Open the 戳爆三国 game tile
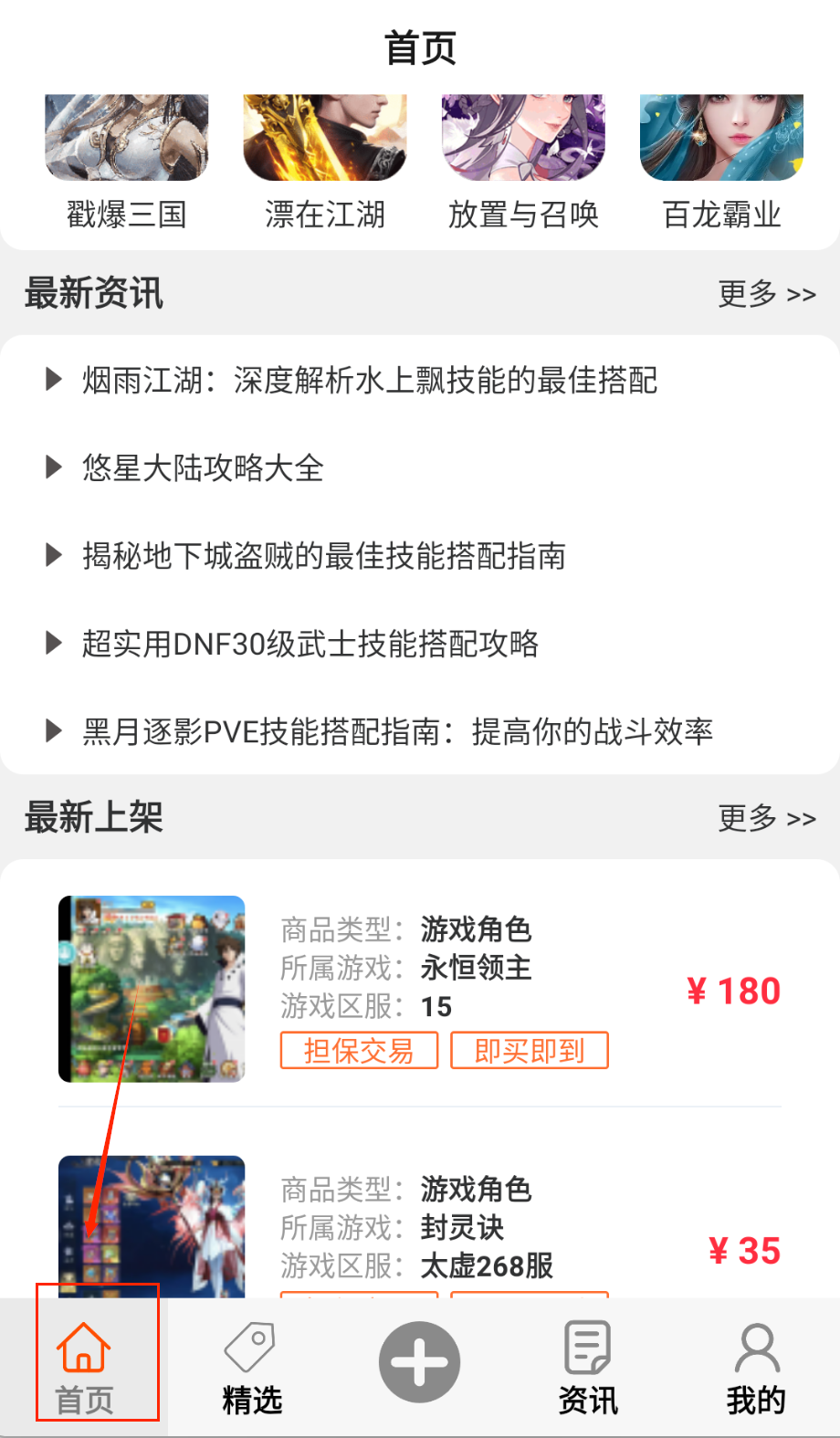This screenshot has height=1438, width=840. 127,160
